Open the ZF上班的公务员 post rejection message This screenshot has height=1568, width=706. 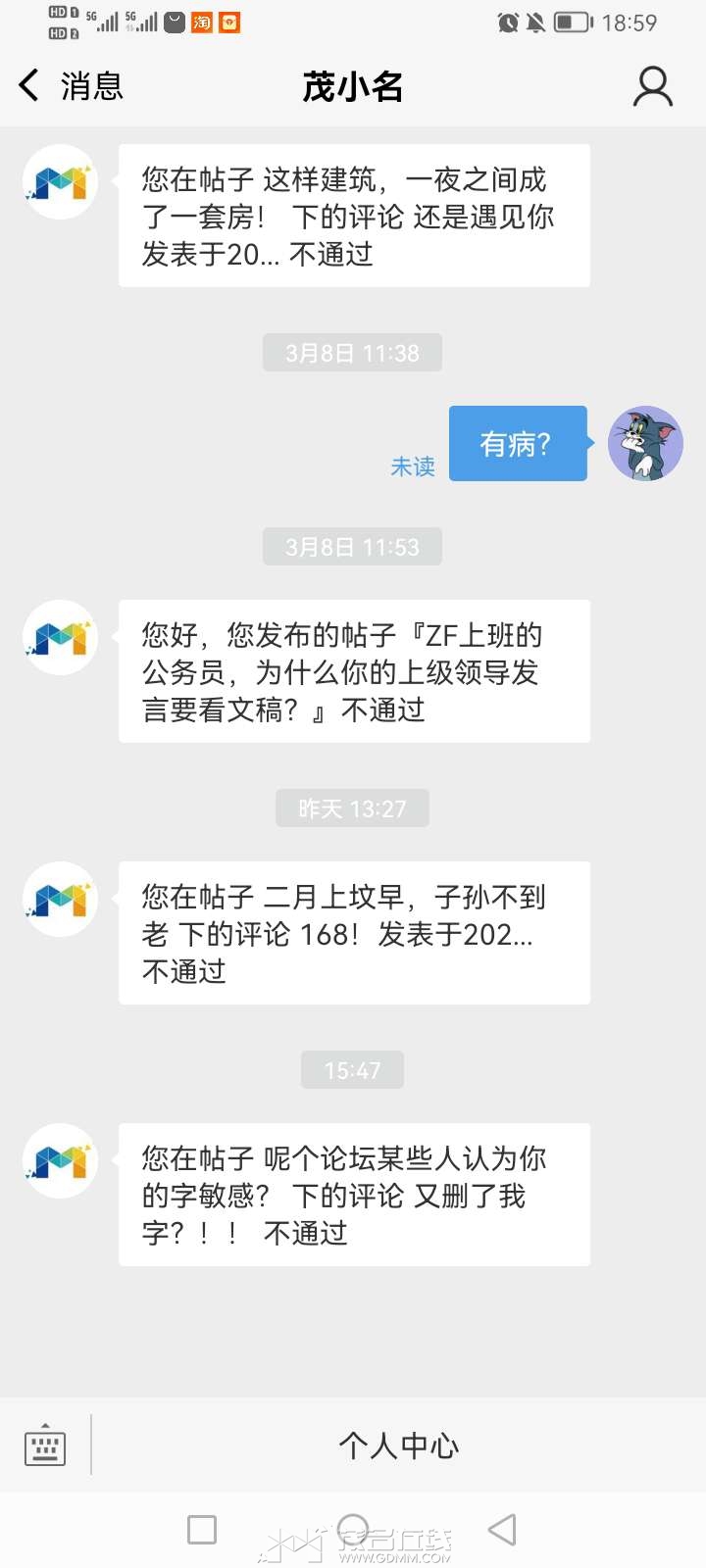coord(354,671)
